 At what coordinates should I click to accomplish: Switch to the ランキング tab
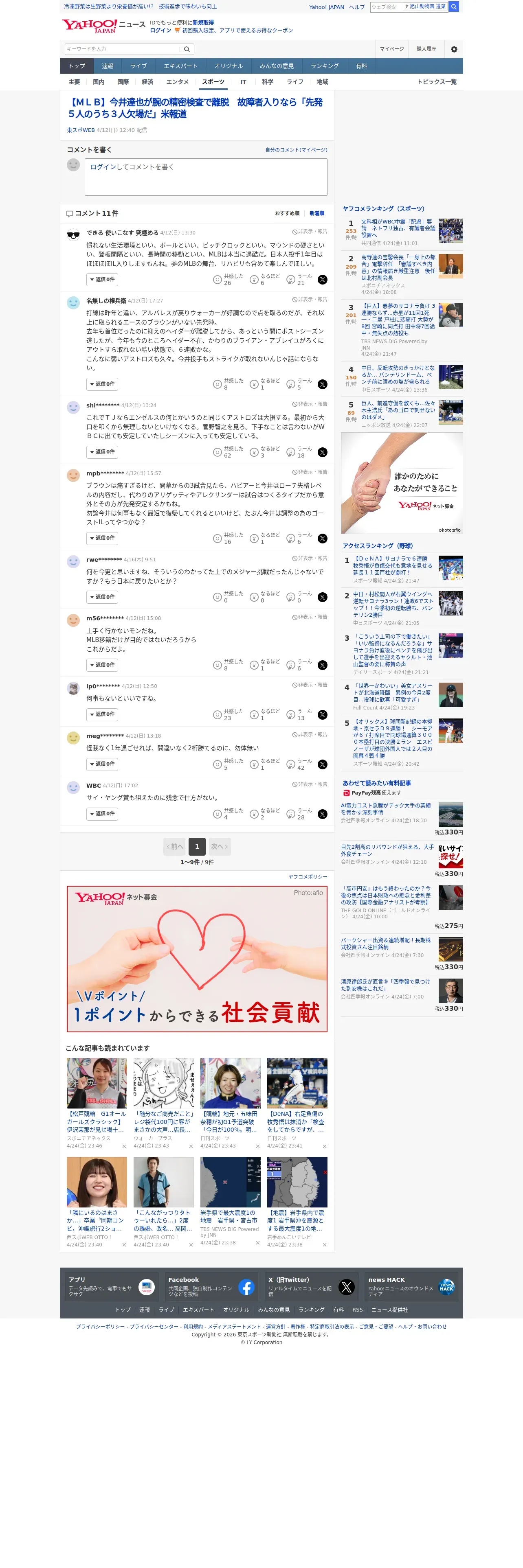[325, 66]
